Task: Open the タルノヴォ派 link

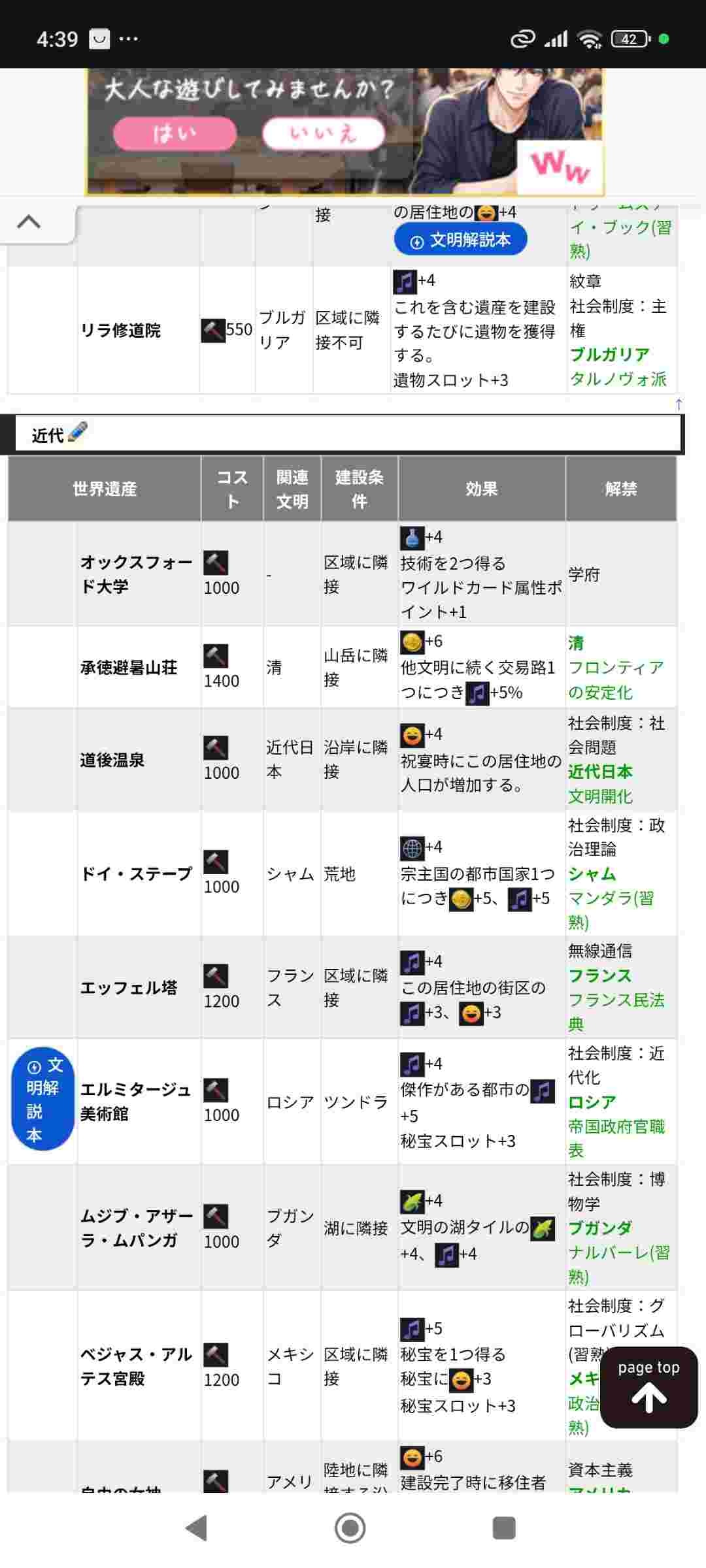Action: point(618,379)
